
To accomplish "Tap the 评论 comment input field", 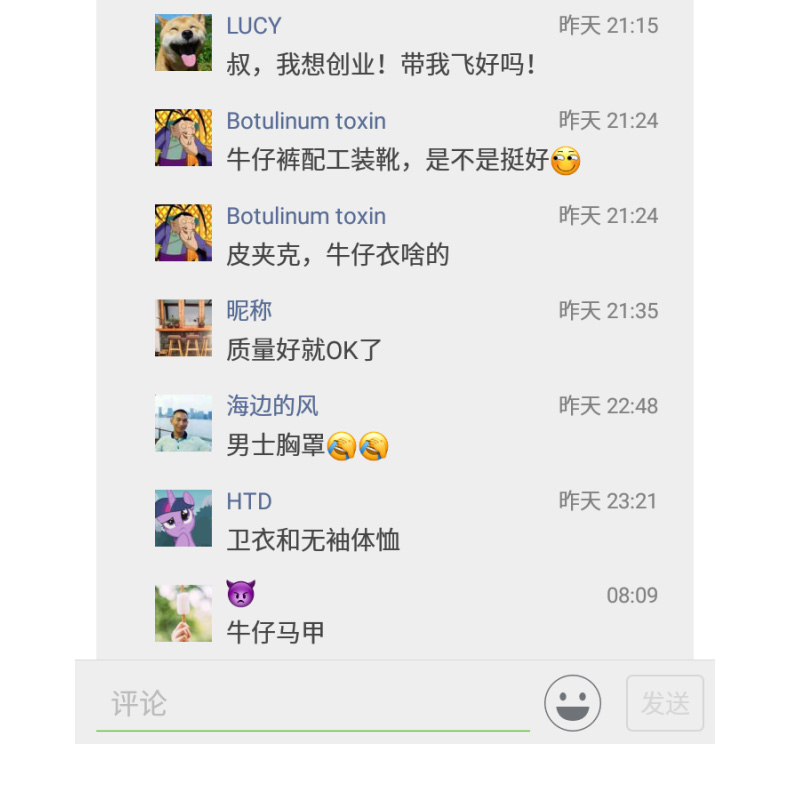I will point(312,704).
